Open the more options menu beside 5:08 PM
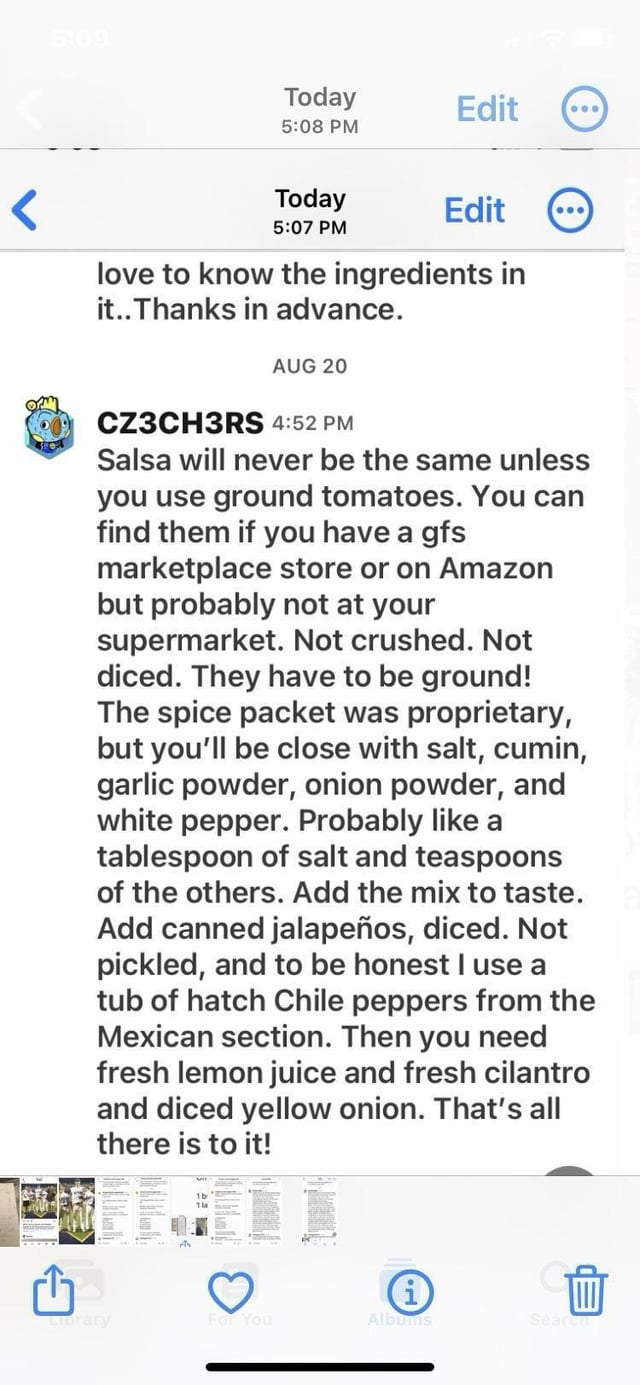 [583, 110]
